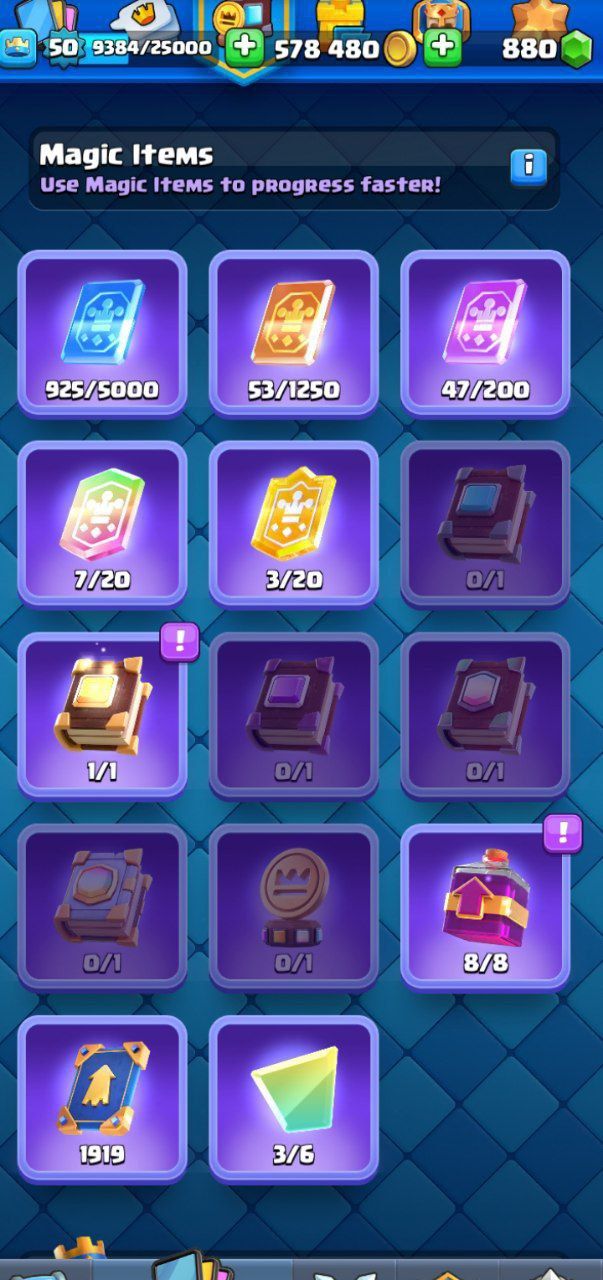Screen dimensions: 603x1280
Task: Open the golden champion wild card 3/20
Action: [x=294, y=525]
